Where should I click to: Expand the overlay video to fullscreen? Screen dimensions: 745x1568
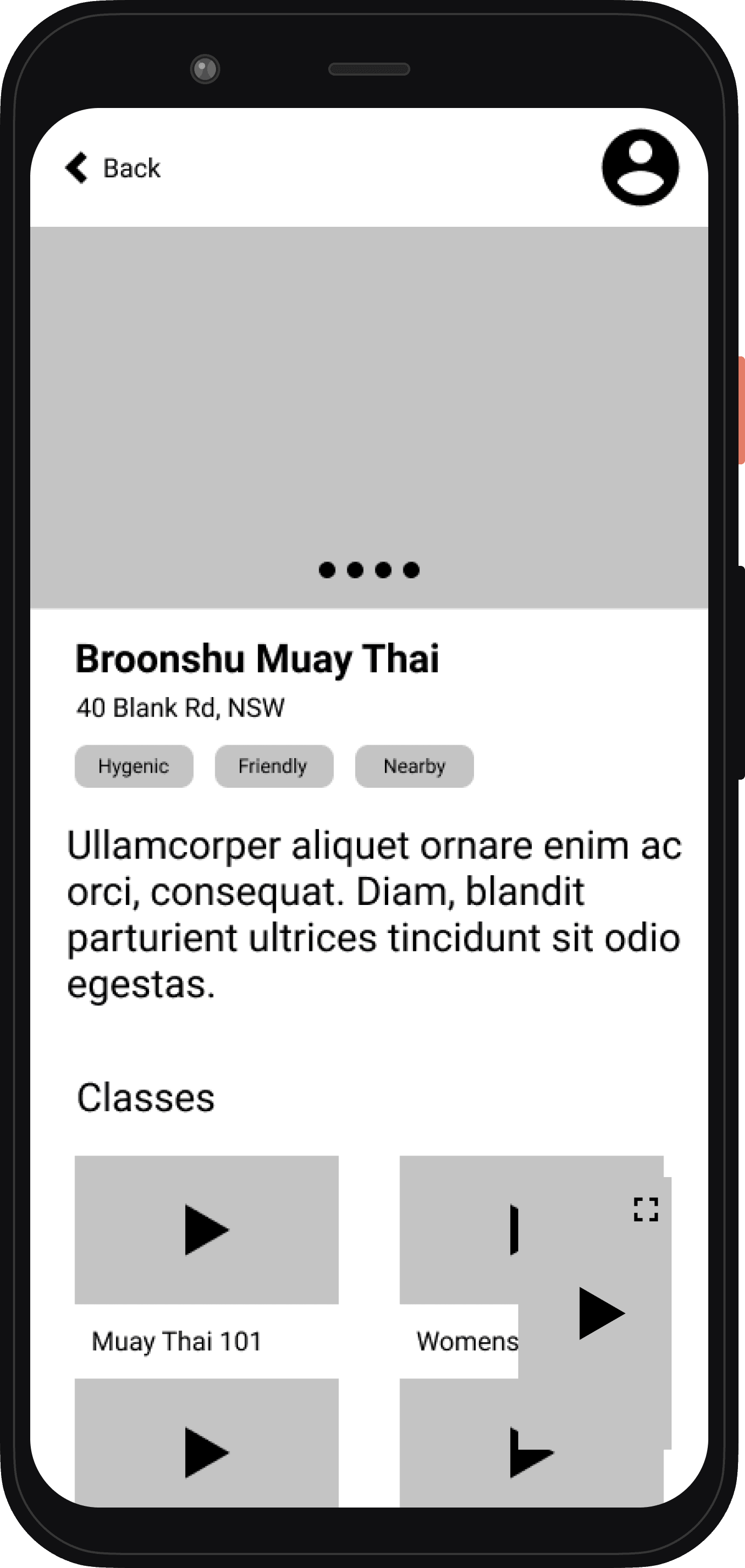646,1209
